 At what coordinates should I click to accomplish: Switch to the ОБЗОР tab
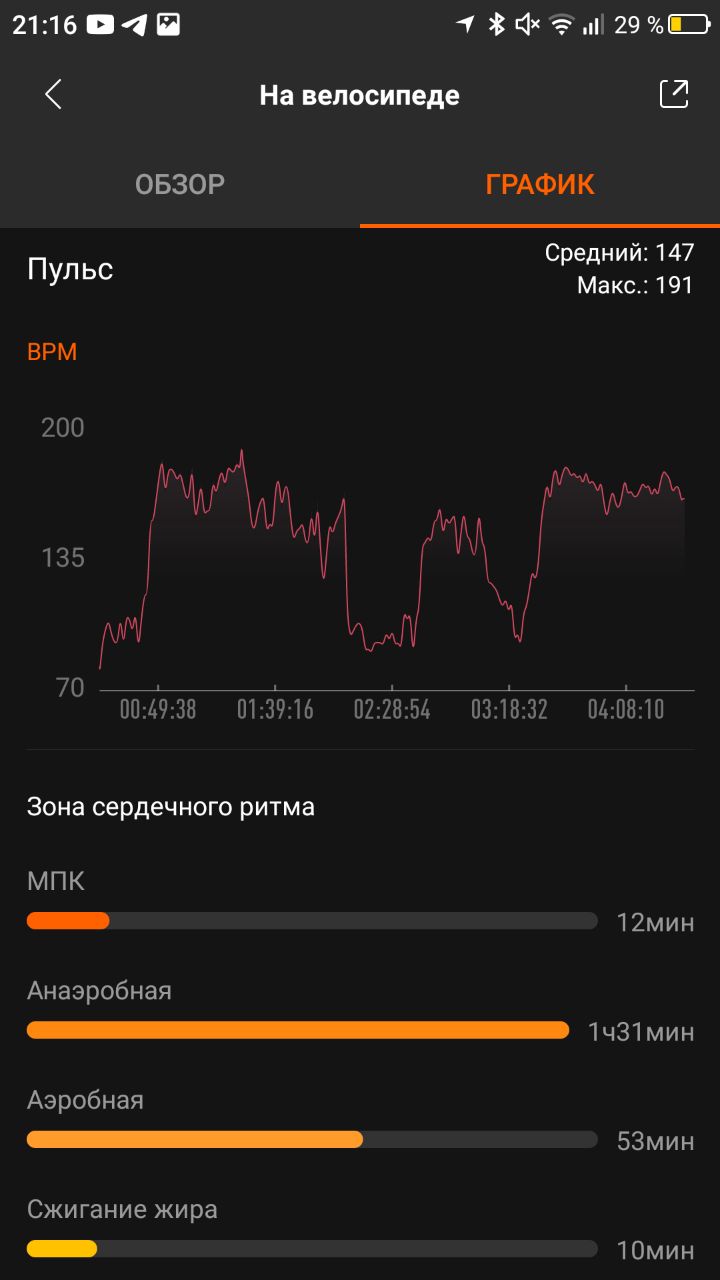click(x=180, y=184)
